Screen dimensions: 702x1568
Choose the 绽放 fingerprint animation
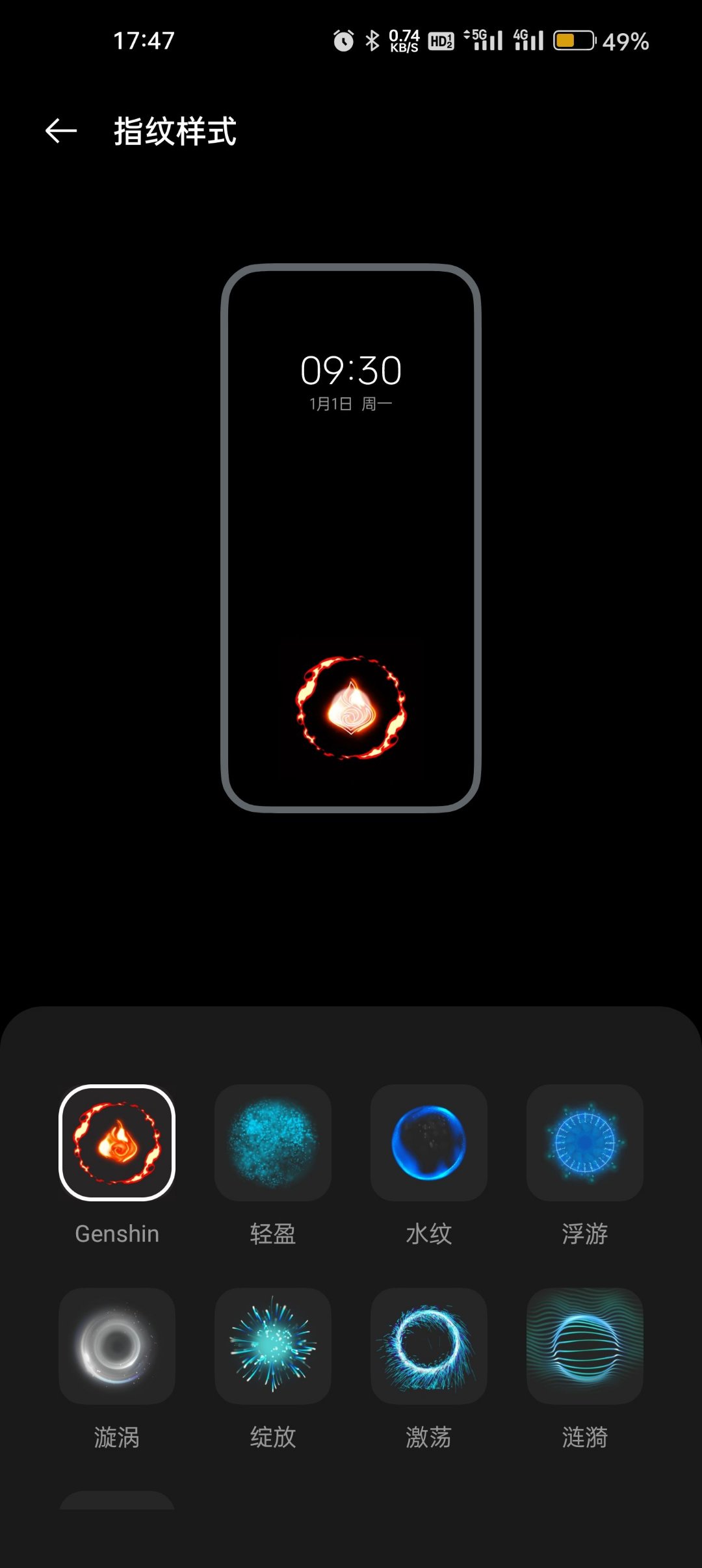tap(273, 1346)
